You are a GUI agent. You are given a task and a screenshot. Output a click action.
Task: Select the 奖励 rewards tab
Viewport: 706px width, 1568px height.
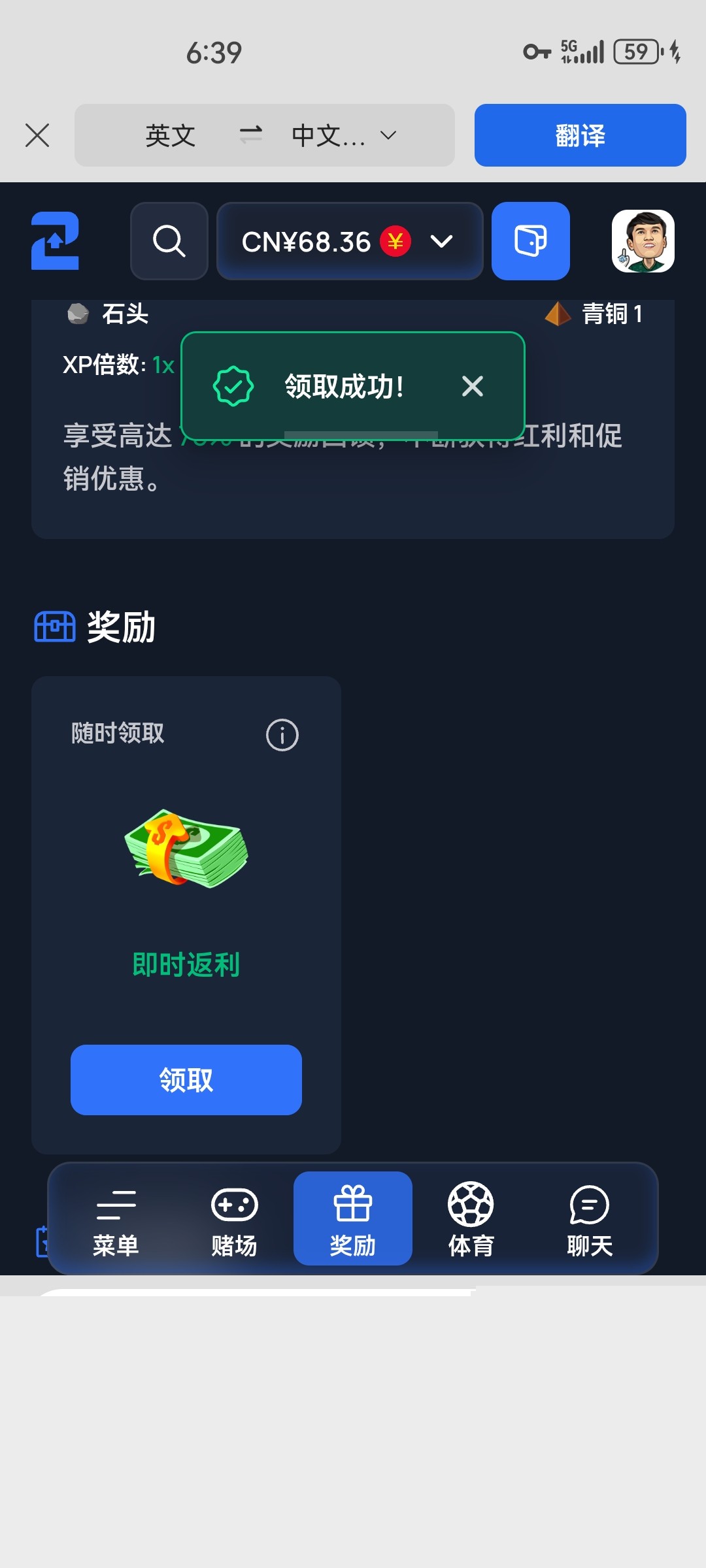coord(352,1219)
